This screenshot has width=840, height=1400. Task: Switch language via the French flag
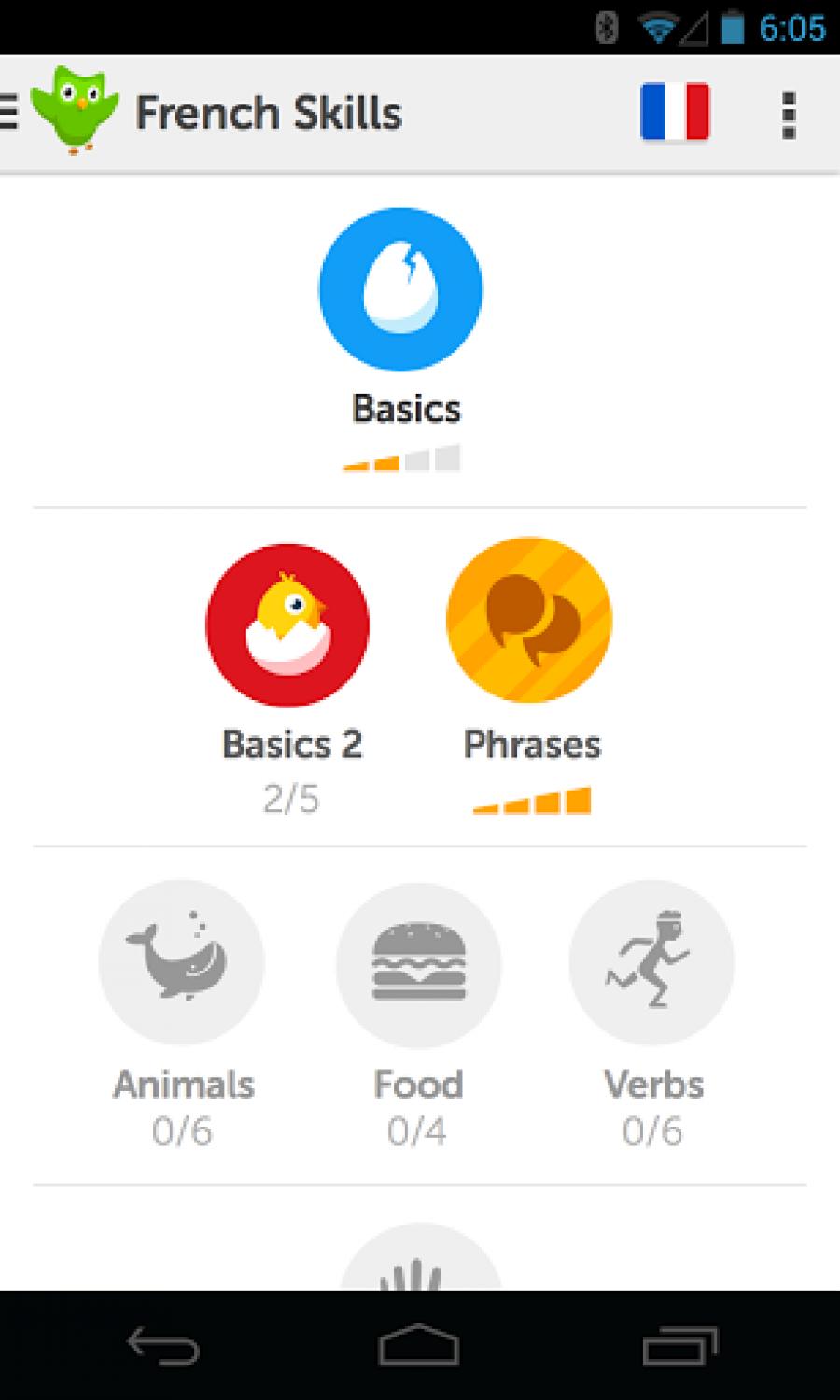tap(675, 113)
